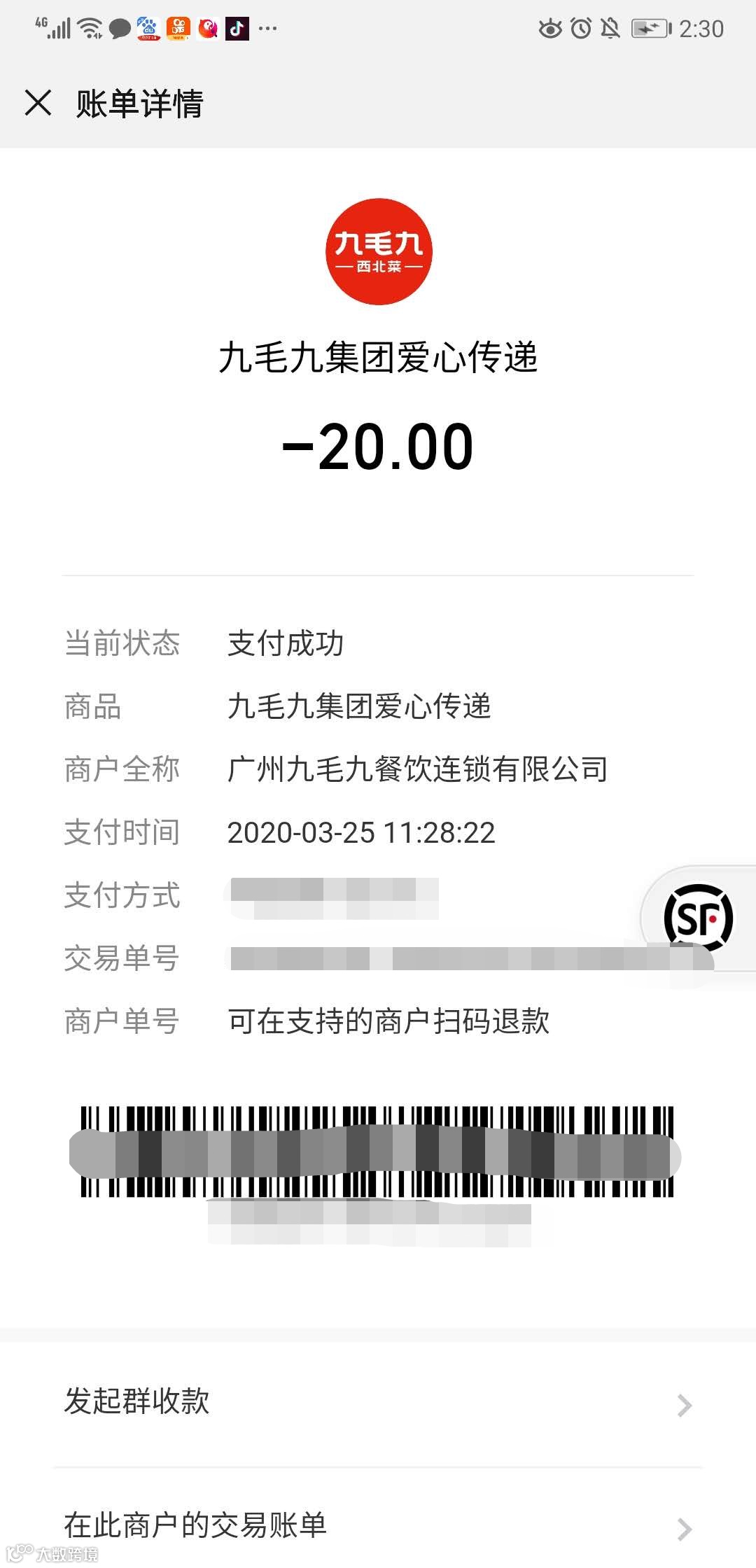The width and height of the screenshot is (756, 1568).
Task: Tap the refund barcode
Action: pos(377,1151)
